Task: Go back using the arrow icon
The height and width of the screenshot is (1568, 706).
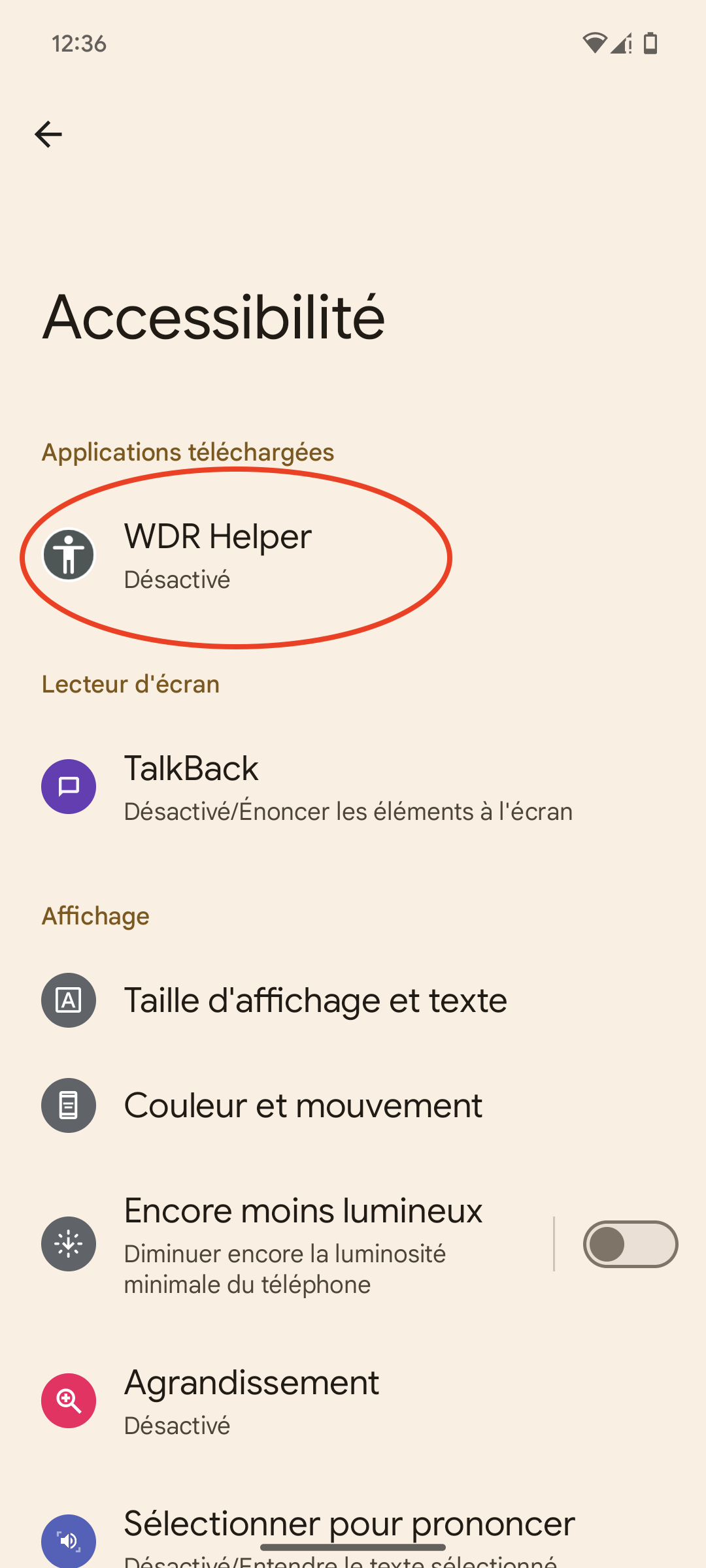Action: [48, 135]
